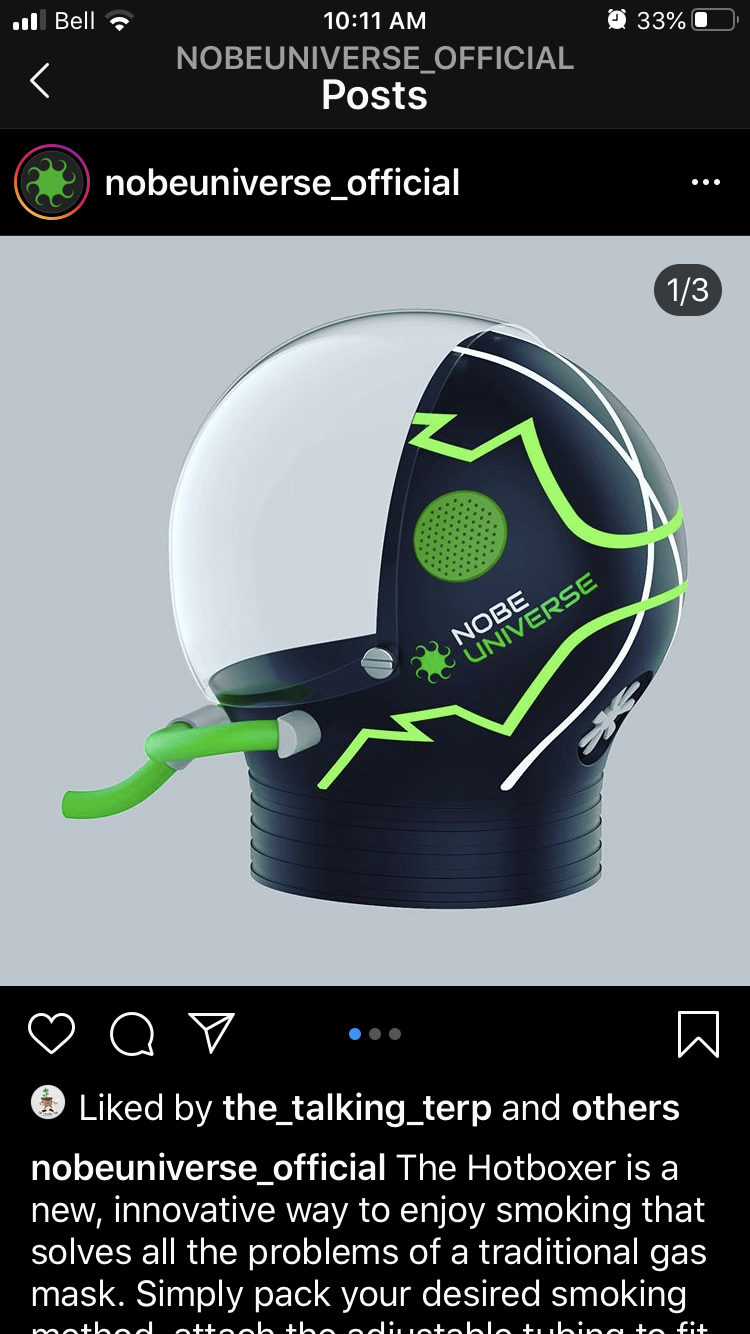750x1334 pixels.
Task: Open the_talking_terp profile from likes
Action: point(357,1108)
